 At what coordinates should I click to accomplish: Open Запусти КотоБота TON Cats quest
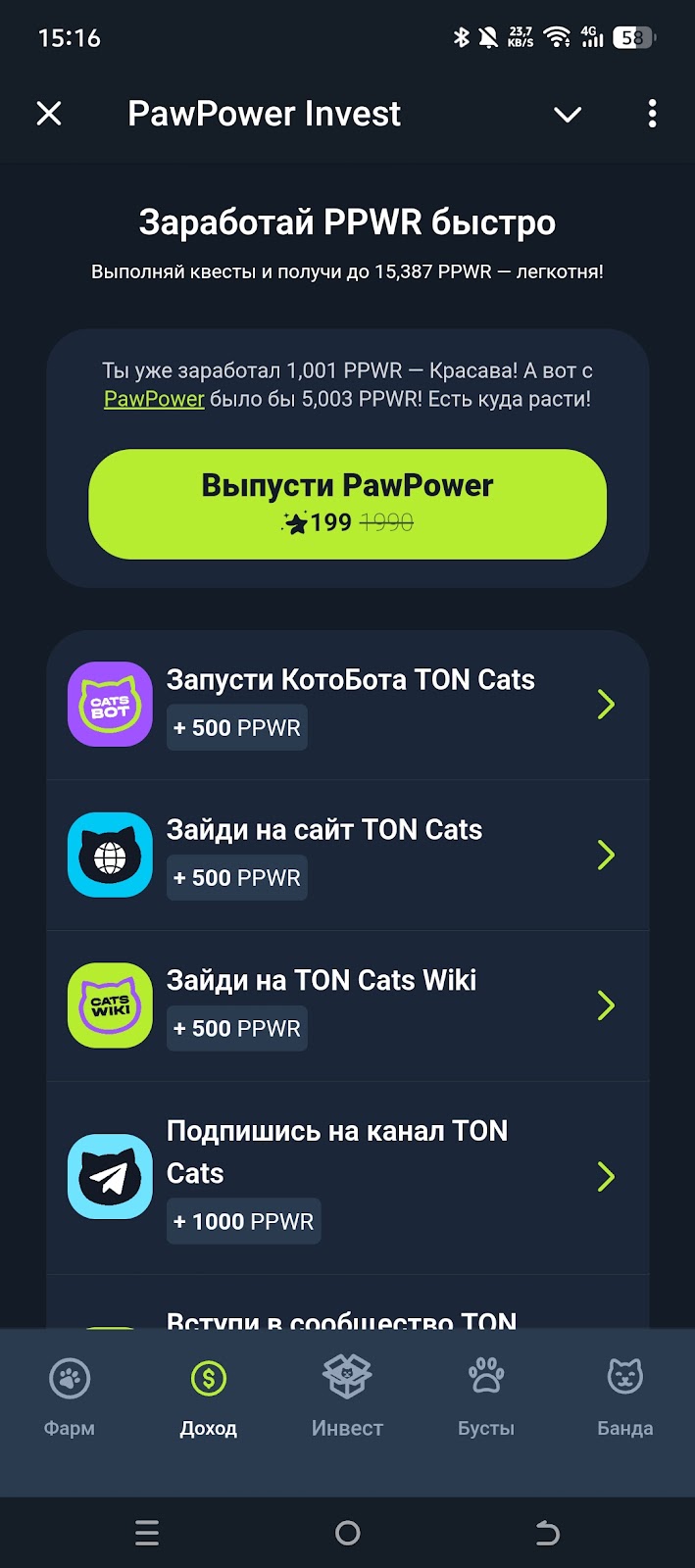coord(347,704)
